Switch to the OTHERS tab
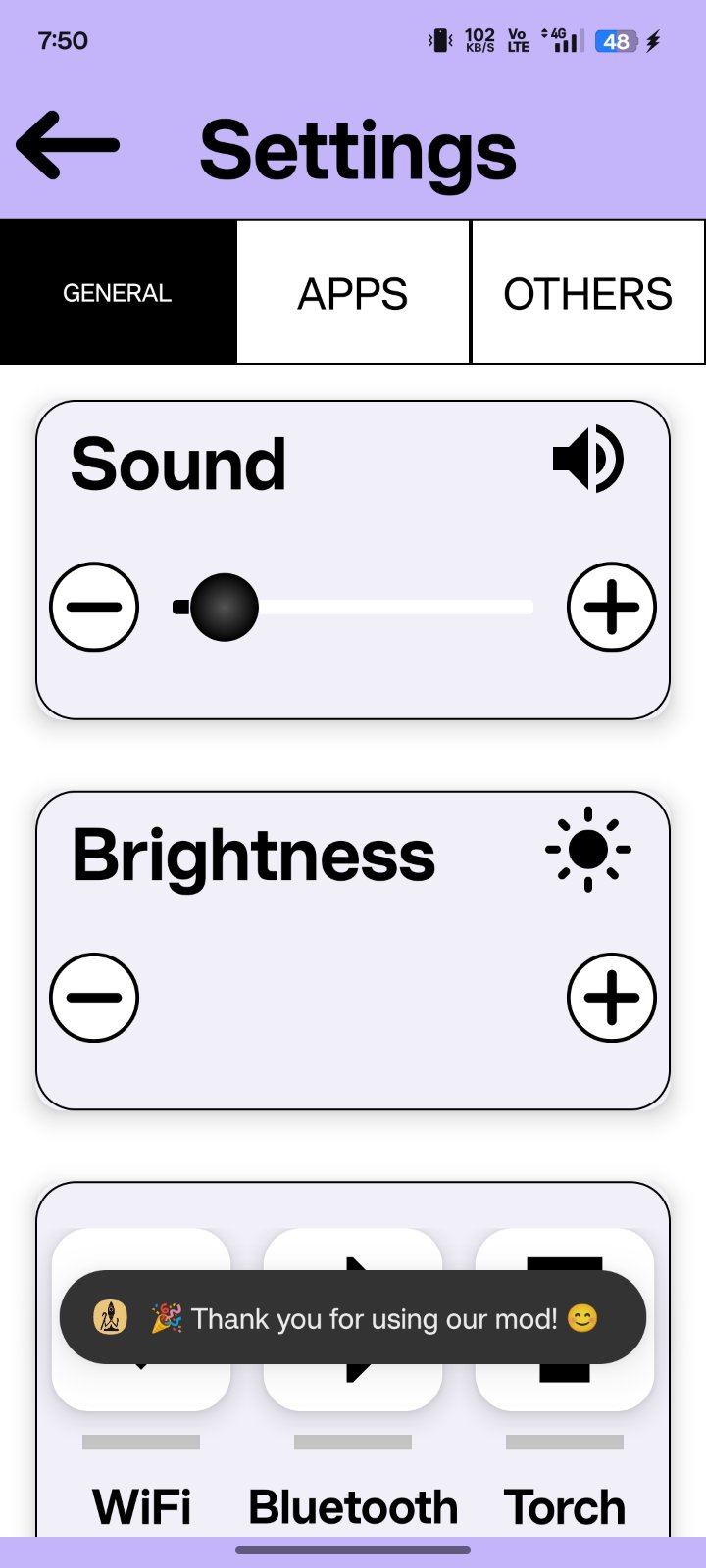Image resolution: width=706 pixels, height=1568 pixels. (587, 292)
